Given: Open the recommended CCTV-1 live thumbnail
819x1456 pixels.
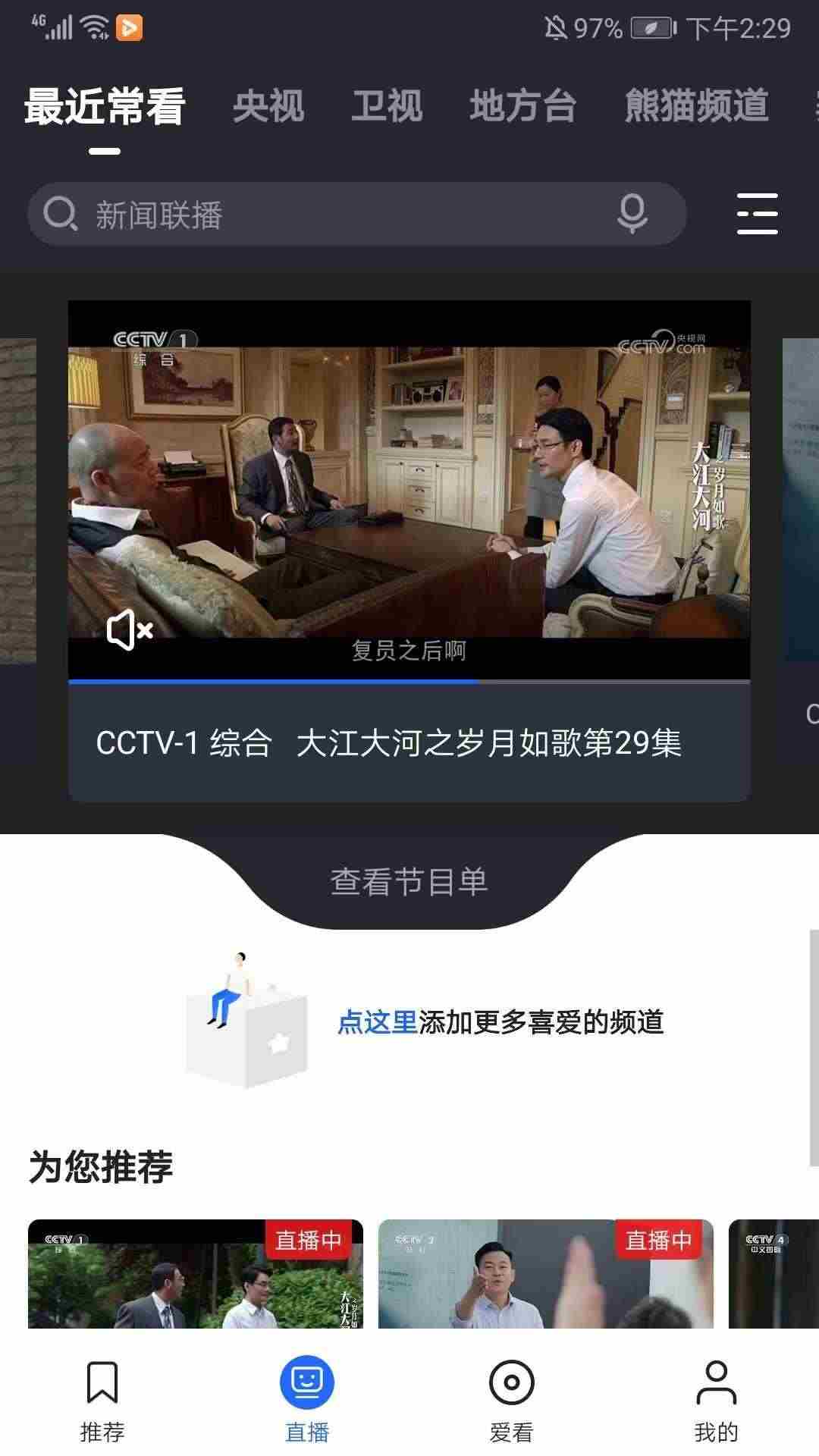Looking at the screenshot, I should (195, 1274).
